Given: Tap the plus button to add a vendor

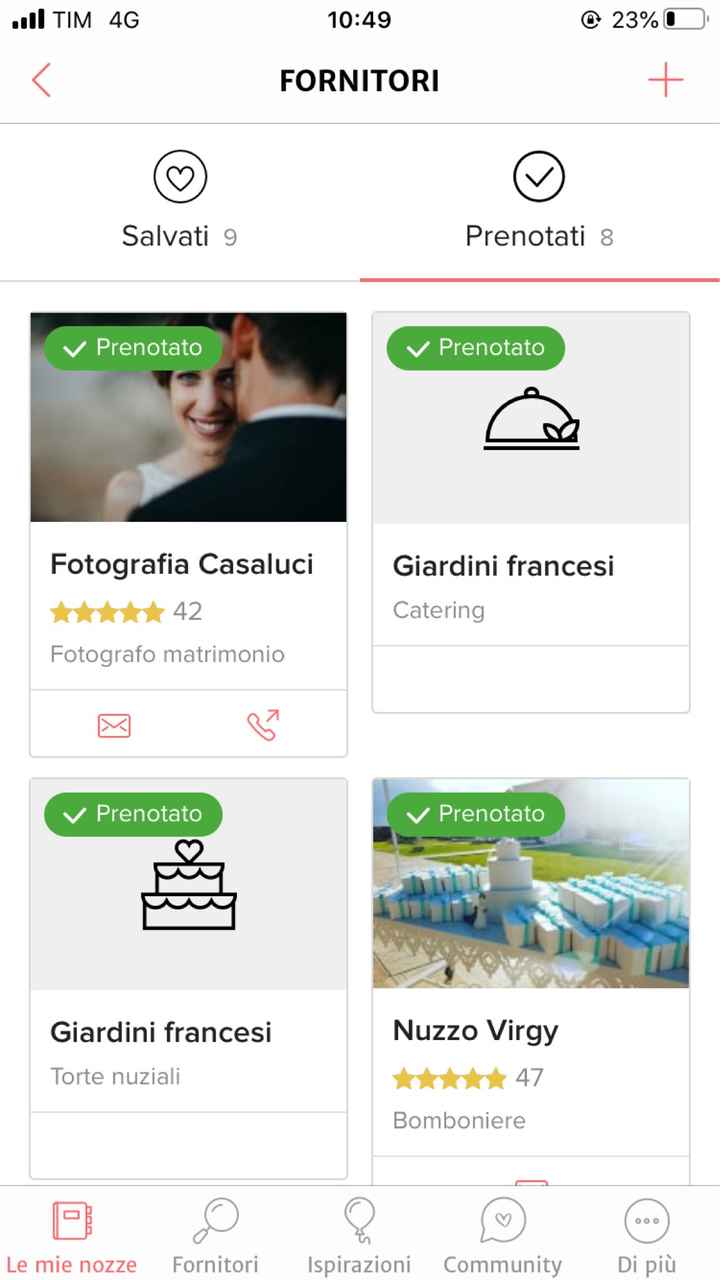Looking at the screenshot, I should tap(665, 80).
